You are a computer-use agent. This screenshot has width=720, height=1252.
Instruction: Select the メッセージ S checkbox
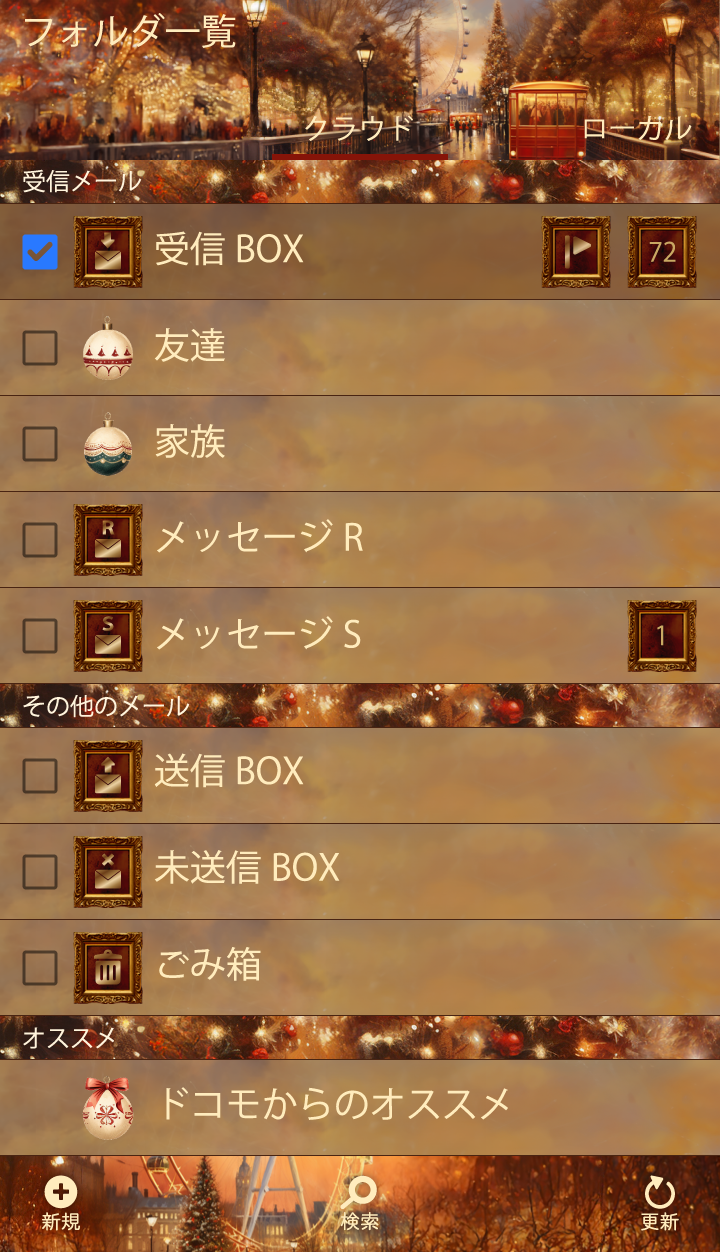40,636
